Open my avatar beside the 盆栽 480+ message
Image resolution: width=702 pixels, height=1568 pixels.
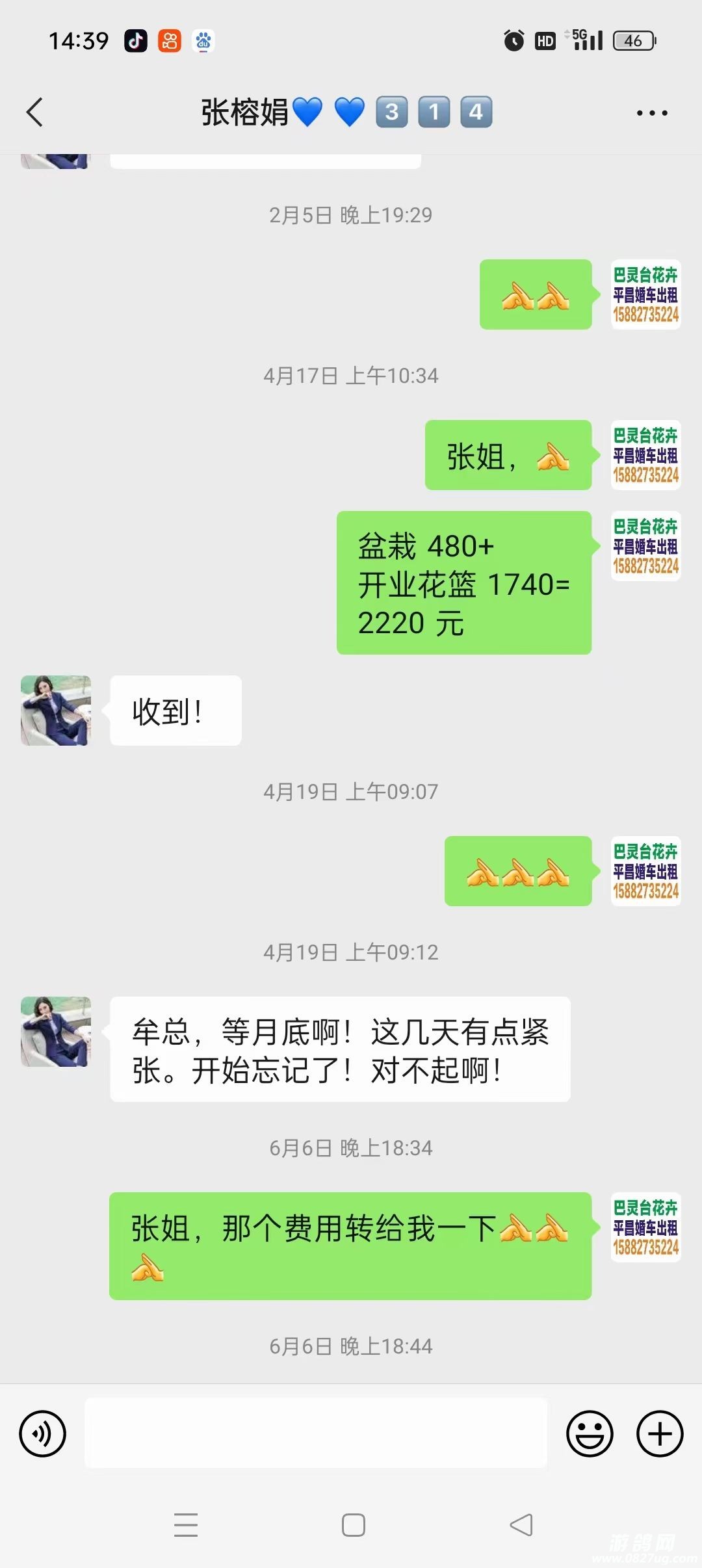pyautogui.click(x=645, y=546)
